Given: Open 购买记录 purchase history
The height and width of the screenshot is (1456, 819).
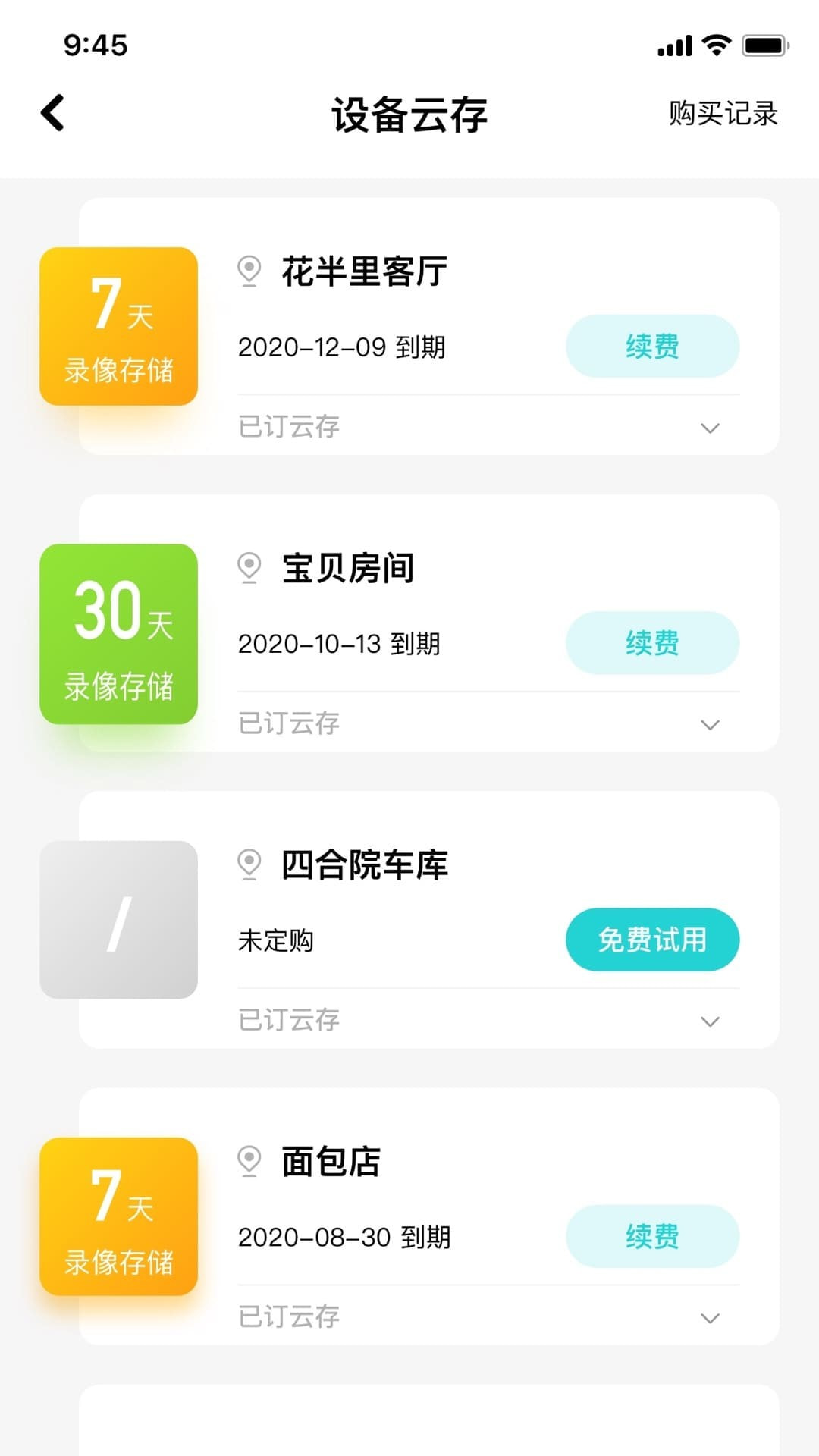Looking at the screenshot, I should click(x=722, y=114).
